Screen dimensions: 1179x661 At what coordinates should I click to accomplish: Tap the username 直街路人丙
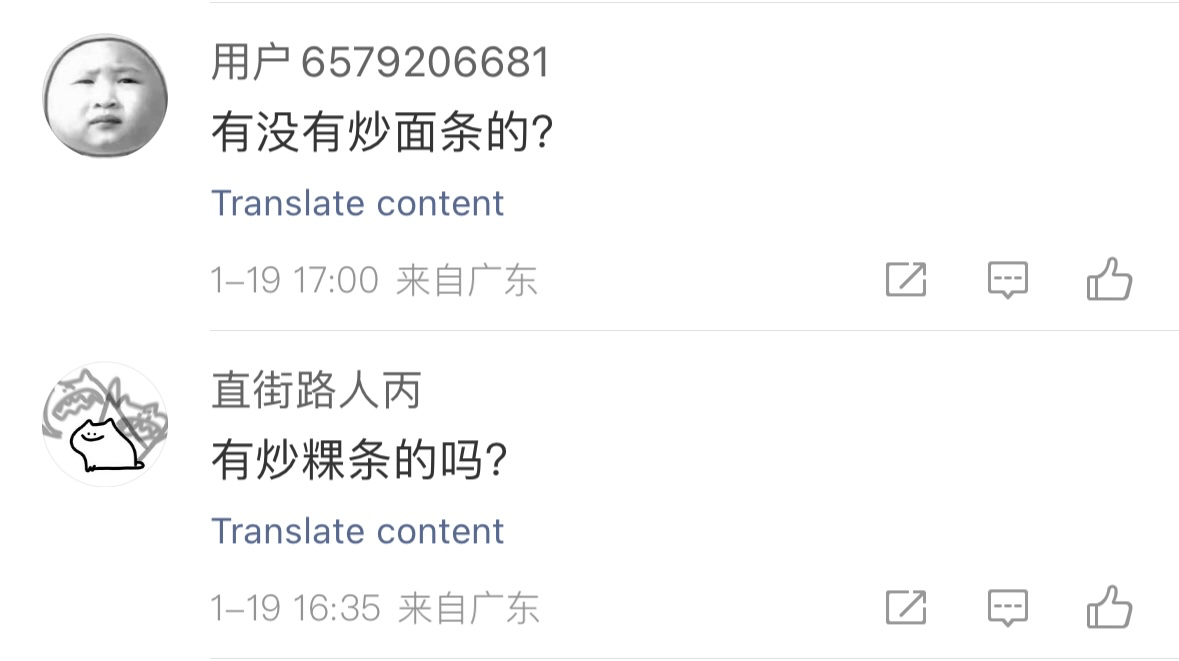(316, 390)
